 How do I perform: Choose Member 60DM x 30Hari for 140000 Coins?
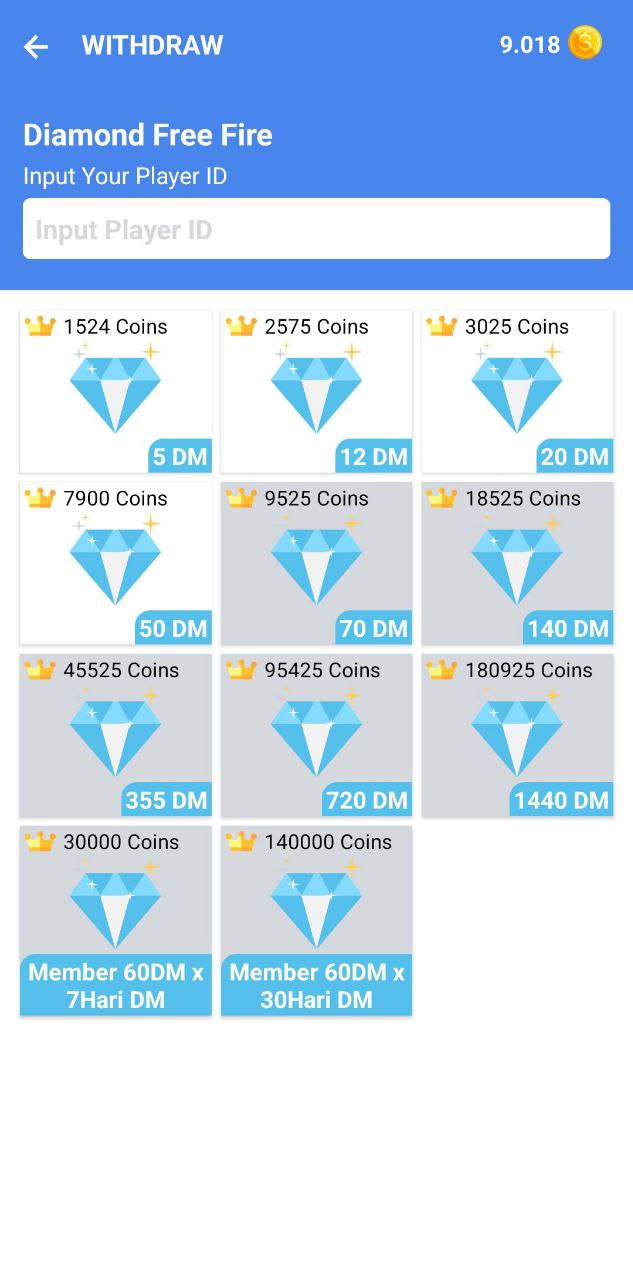(316, 920)
